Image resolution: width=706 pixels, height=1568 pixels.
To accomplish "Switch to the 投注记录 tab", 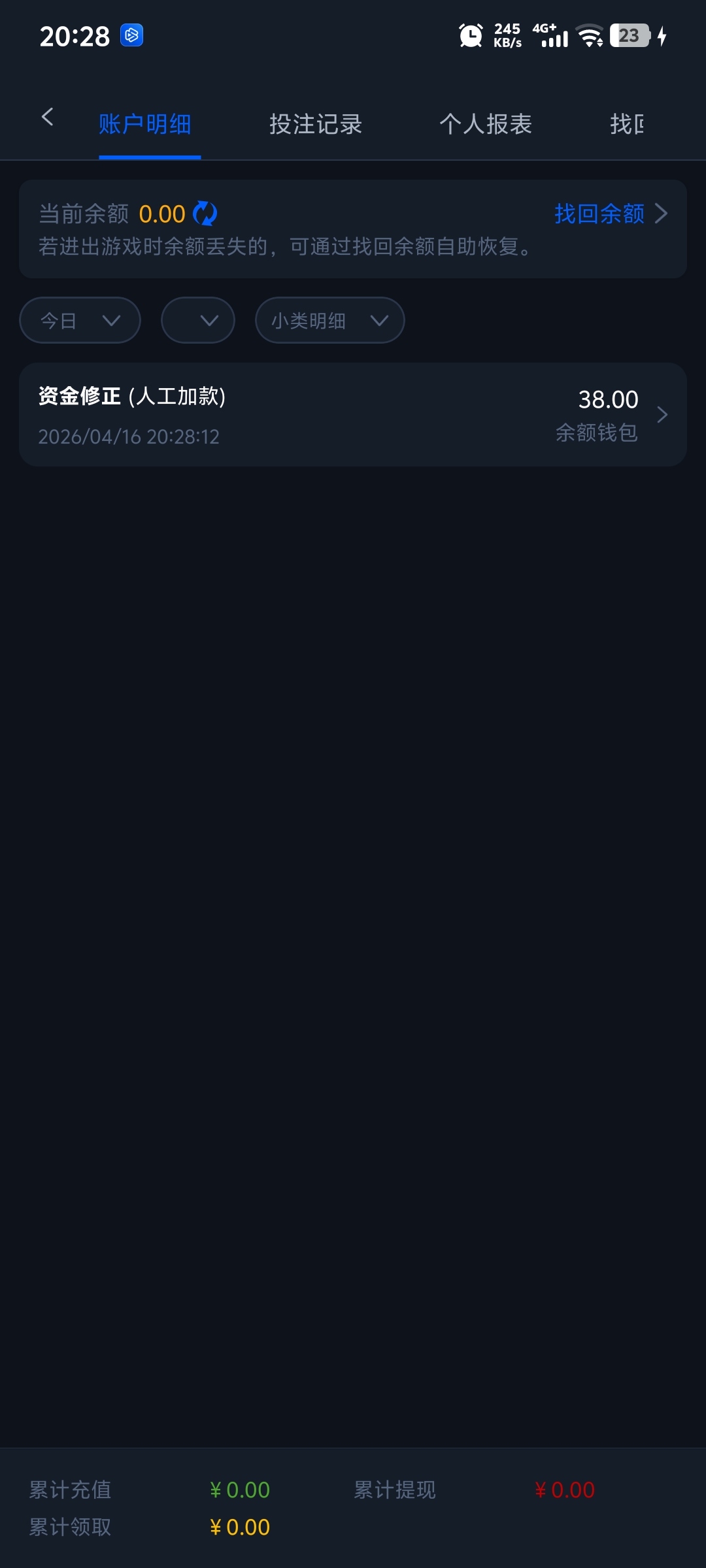I will [x=316, y=124].
